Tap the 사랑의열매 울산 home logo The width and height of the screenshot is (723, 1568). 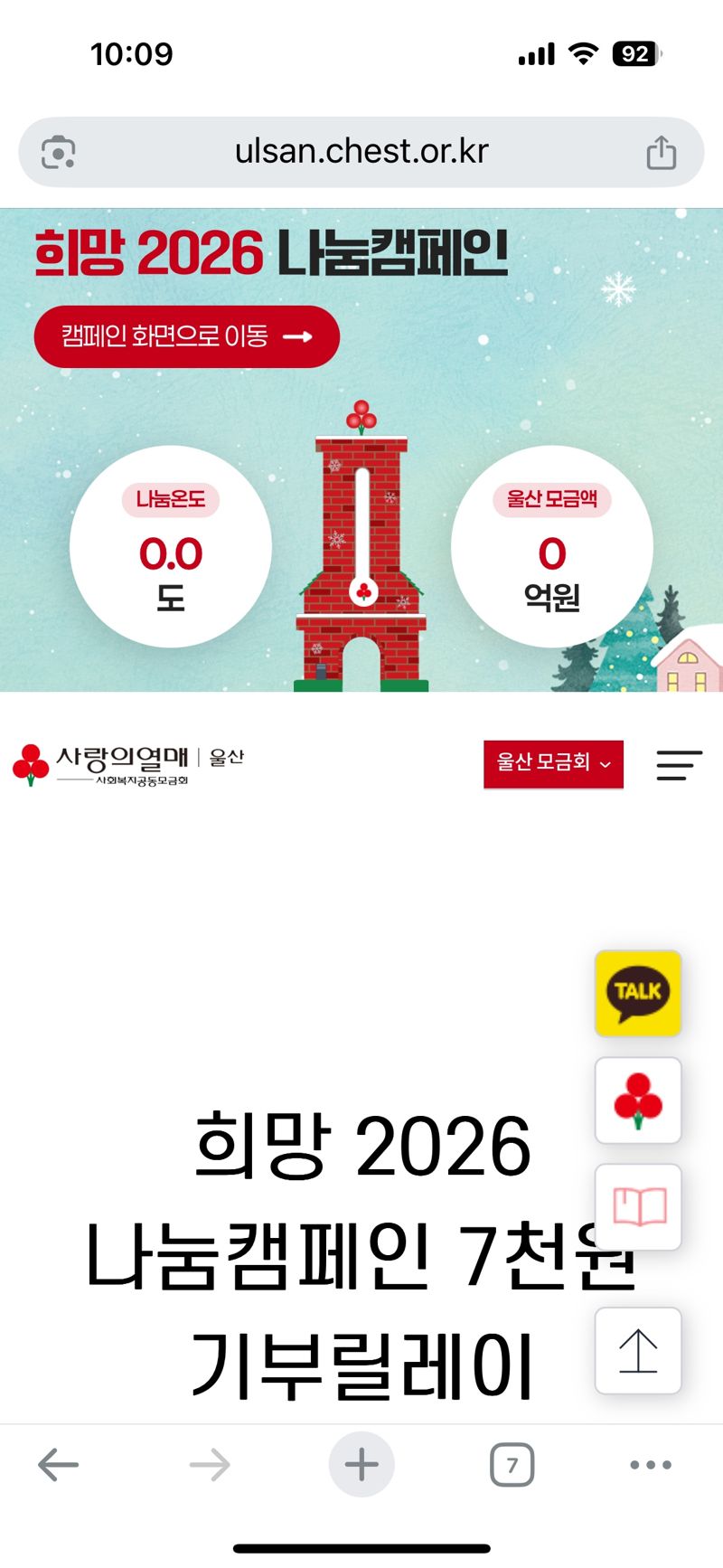click(x=127, y=765)
